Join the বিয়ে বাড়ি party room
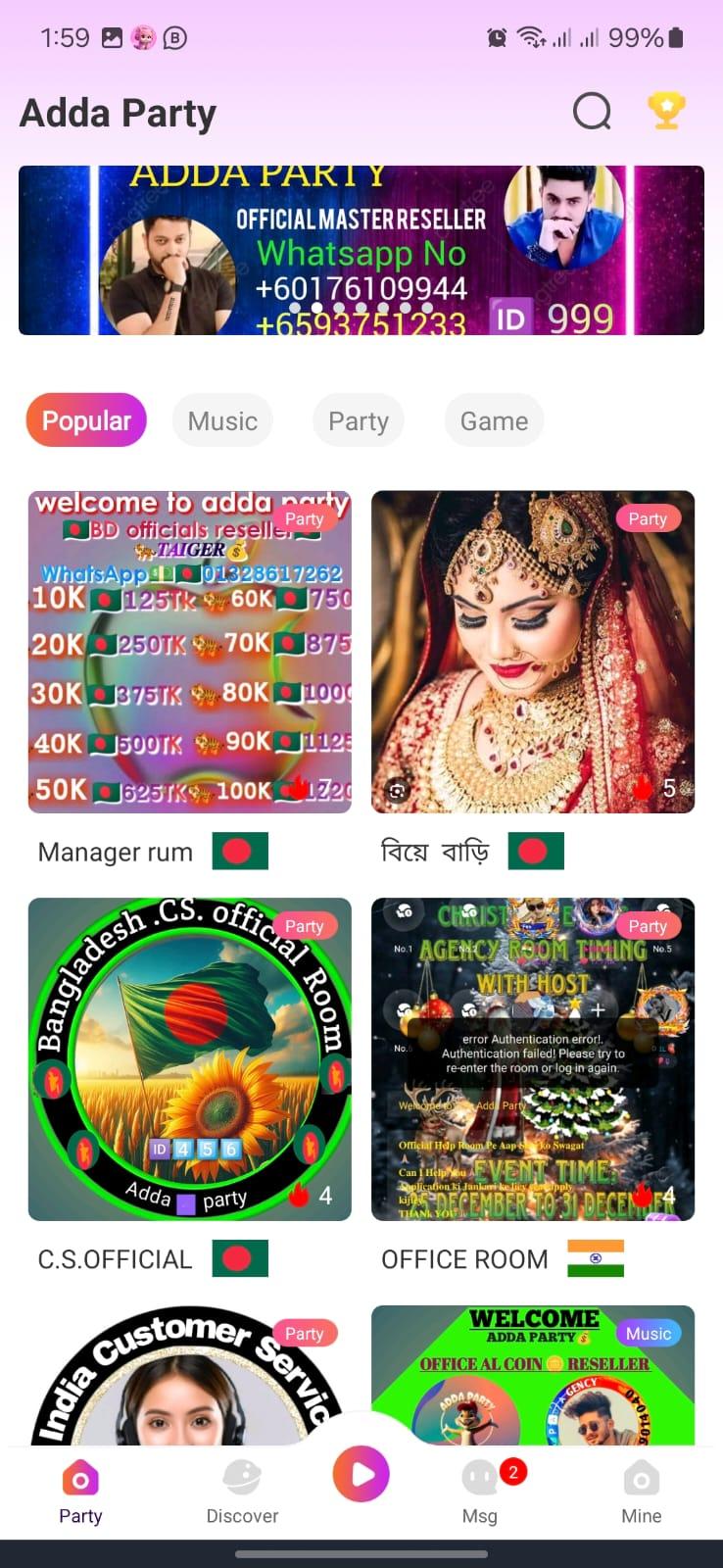723x1568 pixels. [x=532, y=653]
